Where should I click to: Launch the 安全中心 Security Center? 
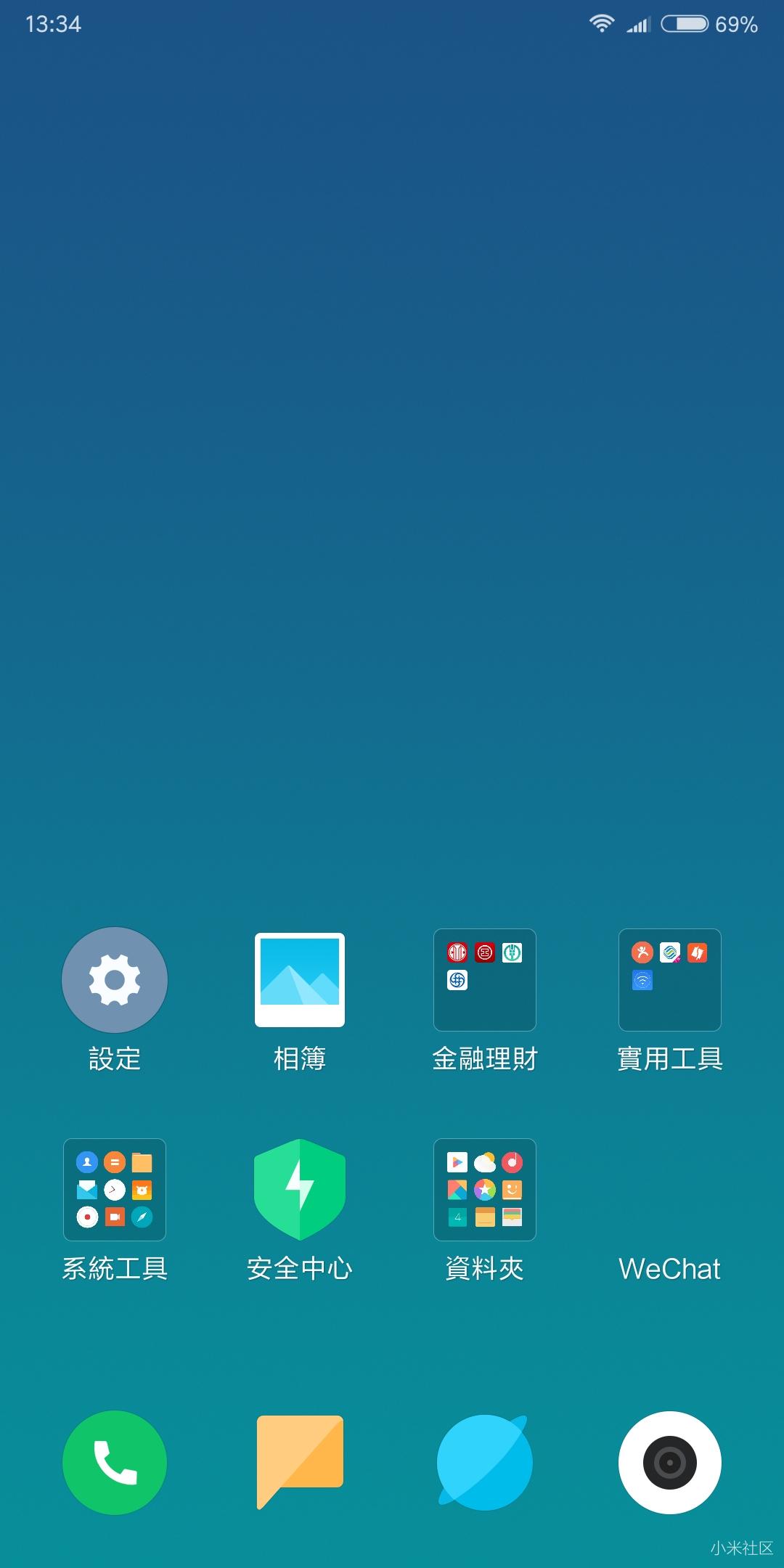[299, 1189]
